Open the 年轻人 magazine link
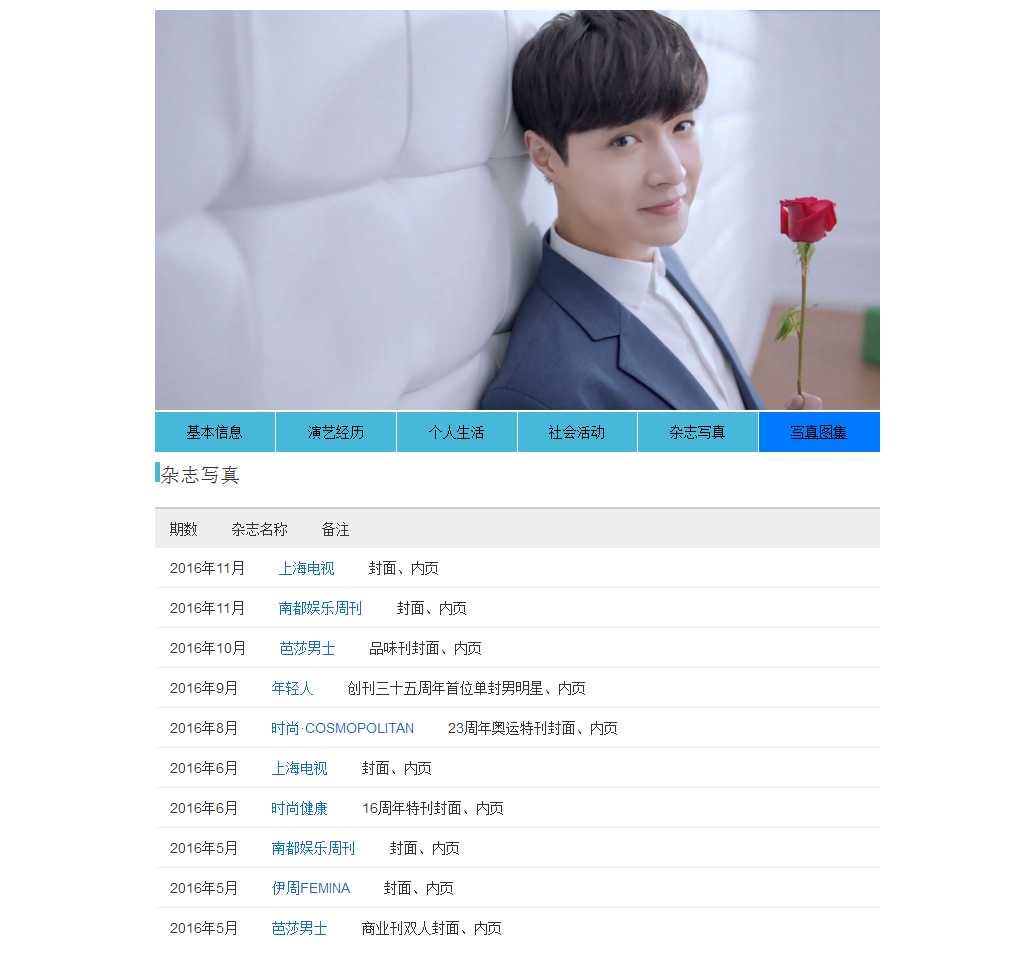The height and width of the screenshot is (957, 1035). click(292, 688)
